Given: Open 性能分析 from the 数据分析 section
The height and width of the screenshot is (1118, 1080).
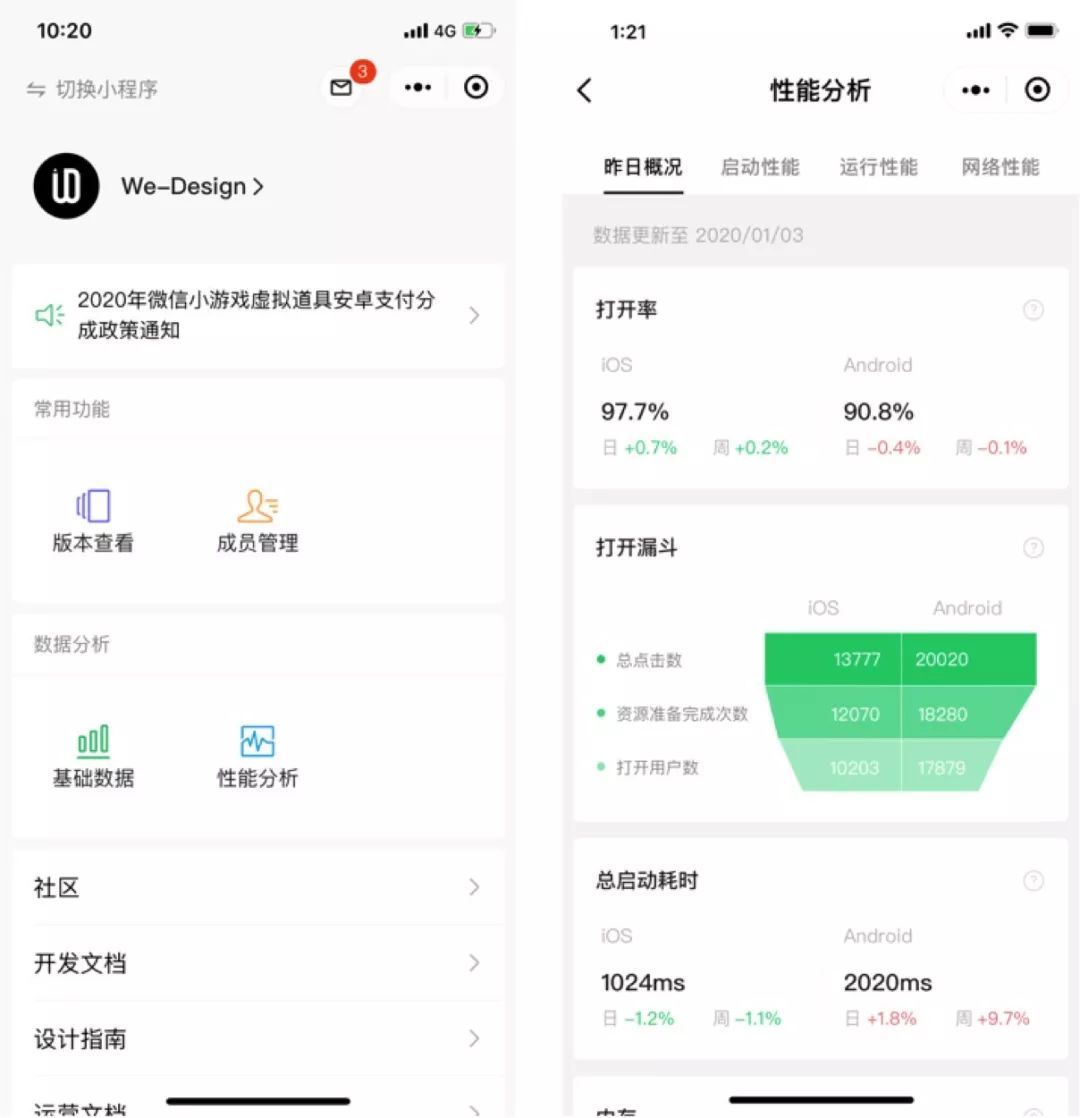Looking at the screenshot, I should 258,756.
